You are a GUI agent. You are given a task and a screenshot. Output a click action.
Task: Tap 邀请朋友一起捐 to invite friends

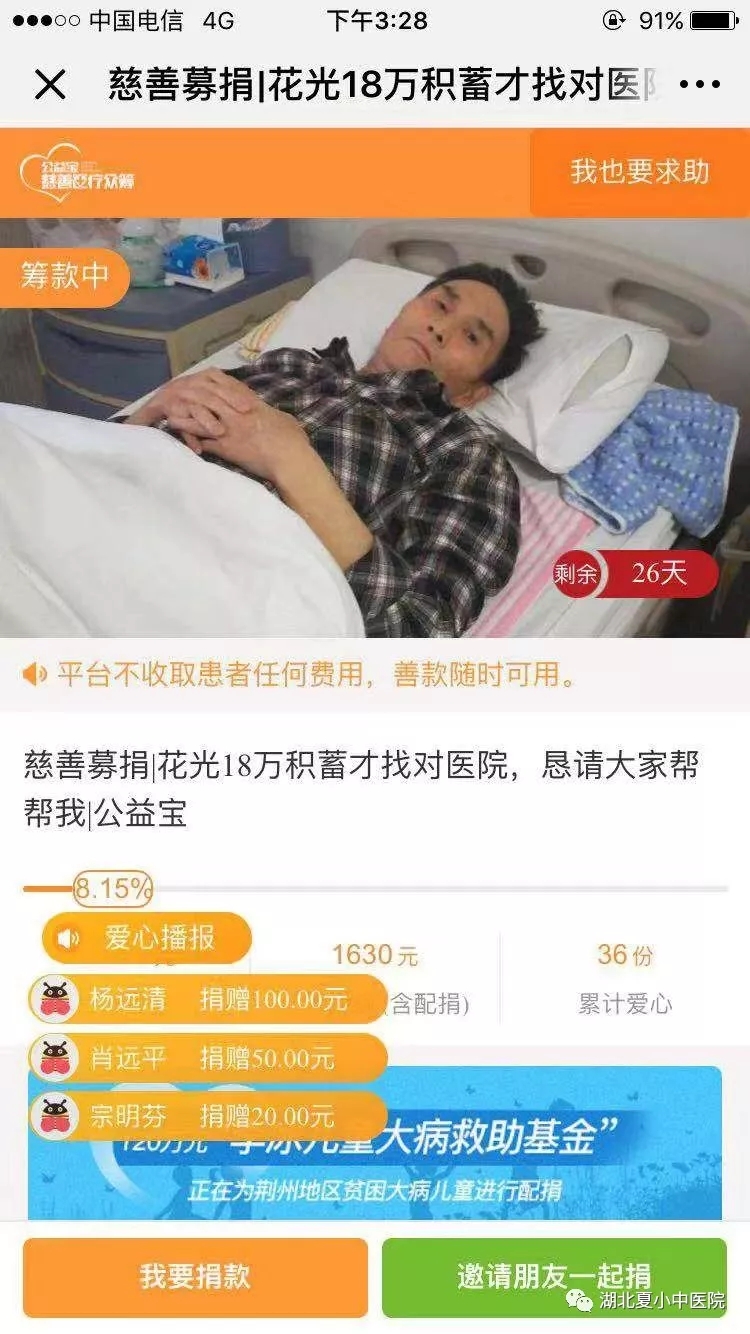tap(553, 1277)
